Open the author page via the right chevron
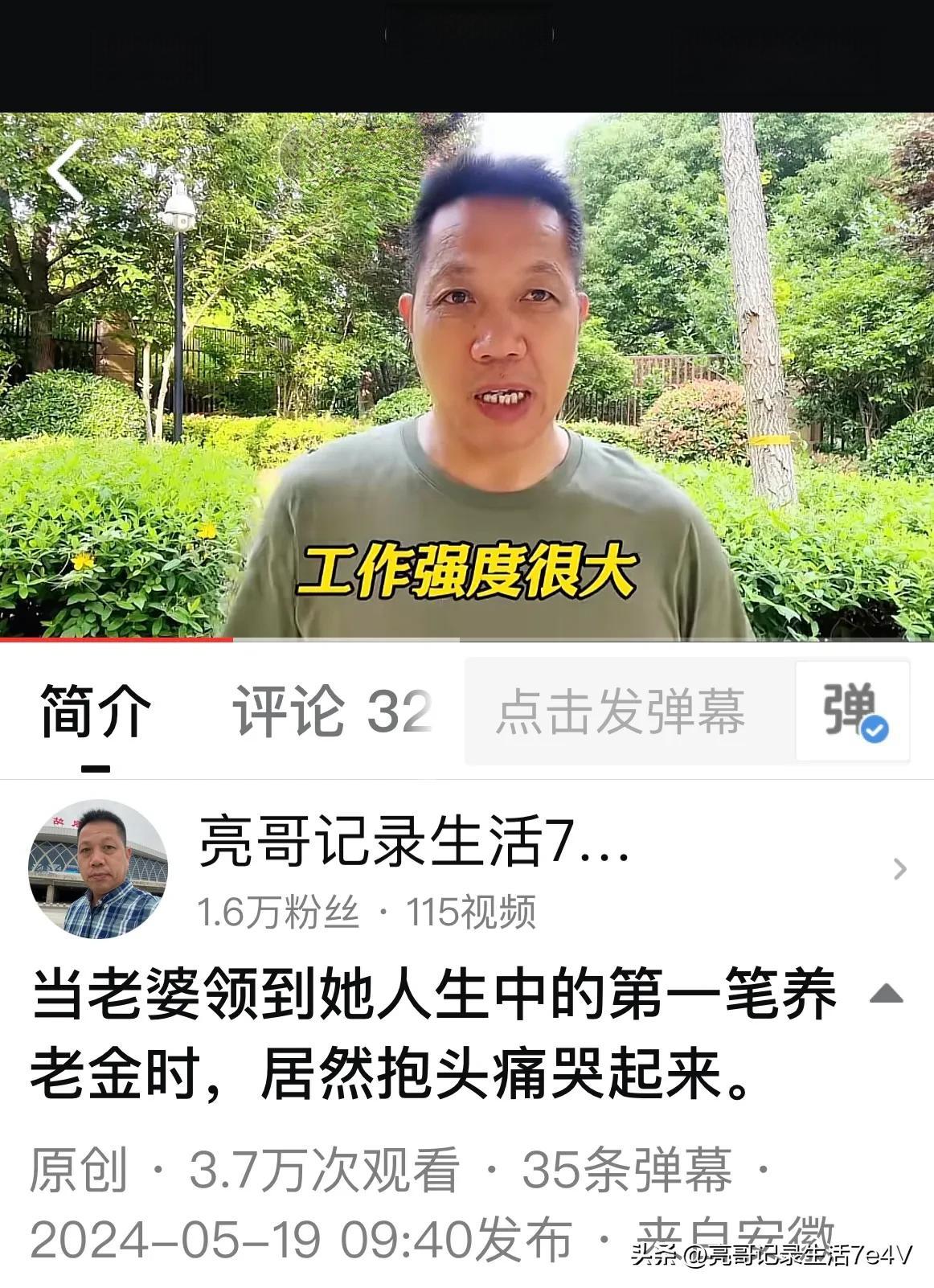Image resolution: width=934 pixels, height=1288 pixels. click(x=899, y=869)
